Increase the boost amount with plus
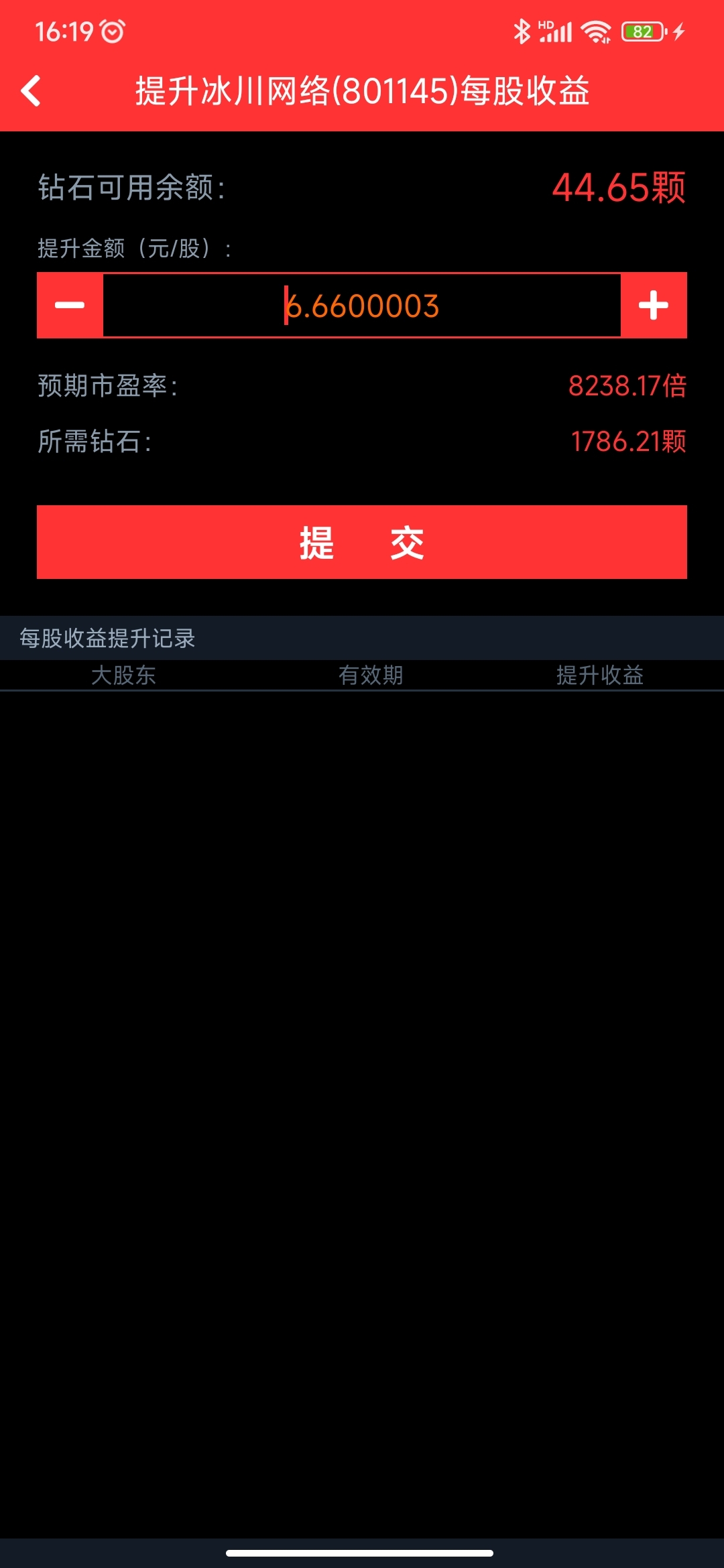 tap(654, 306)
